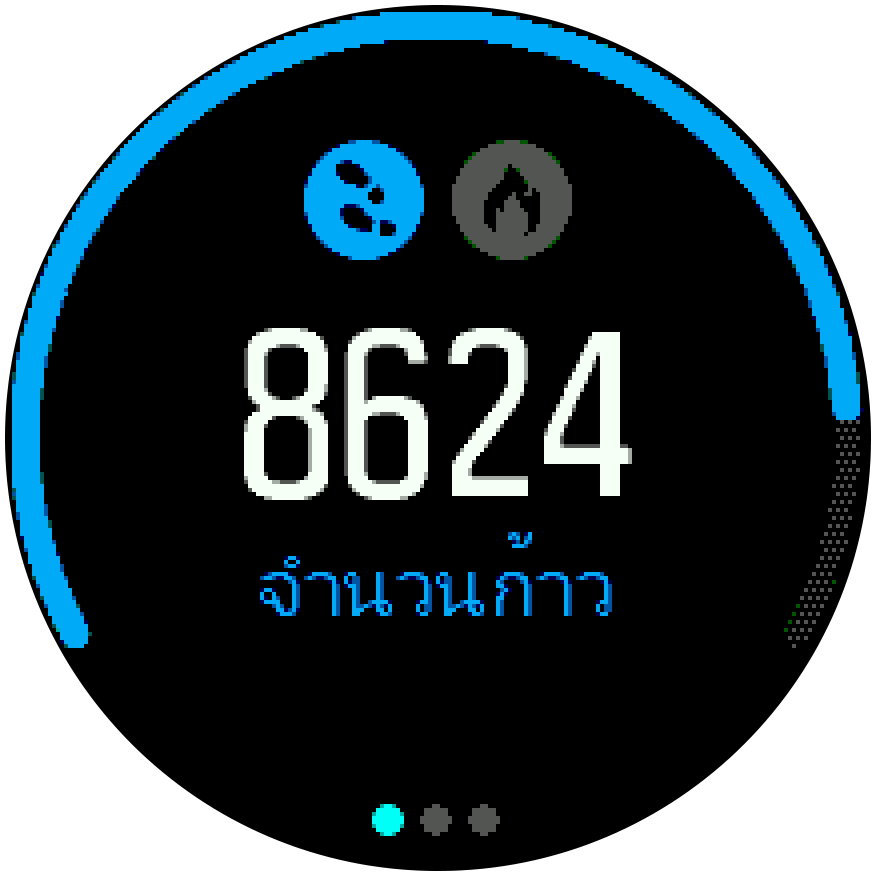Tap the second page indicator dot
The image size is (872, 872).
(x=436, y=820)
